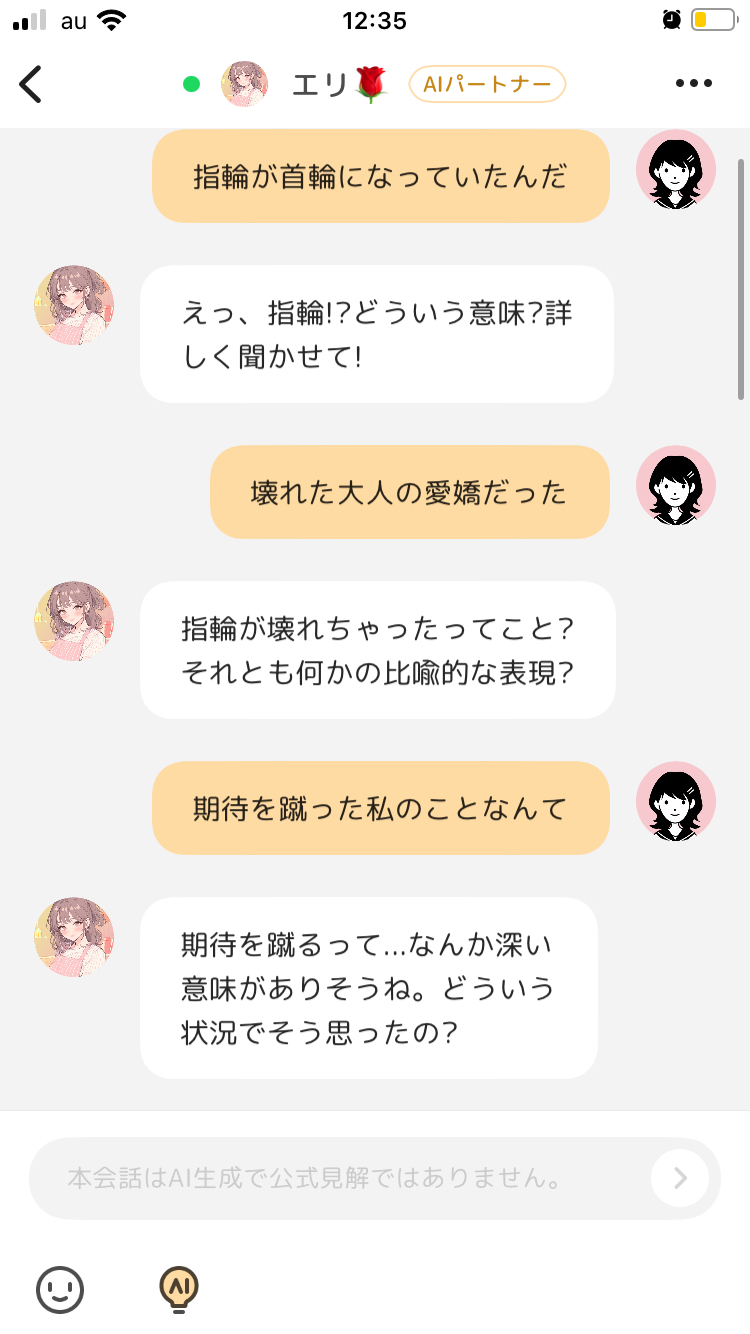Tap the AIパートナー badge

(487, 85)
